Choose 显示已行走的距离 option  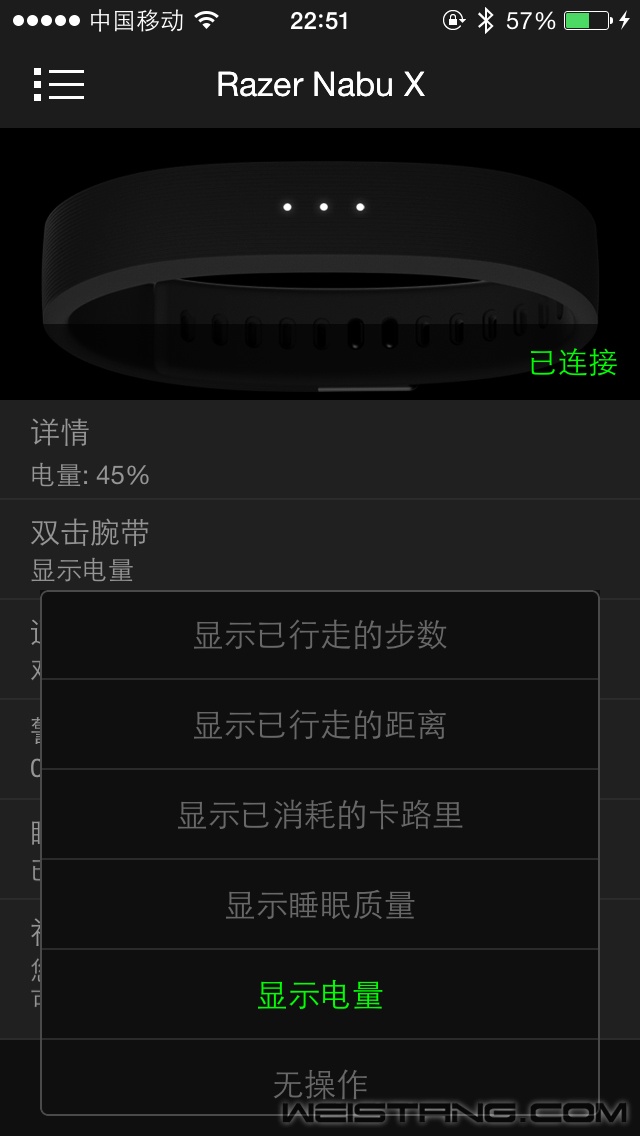click(320, 725)
